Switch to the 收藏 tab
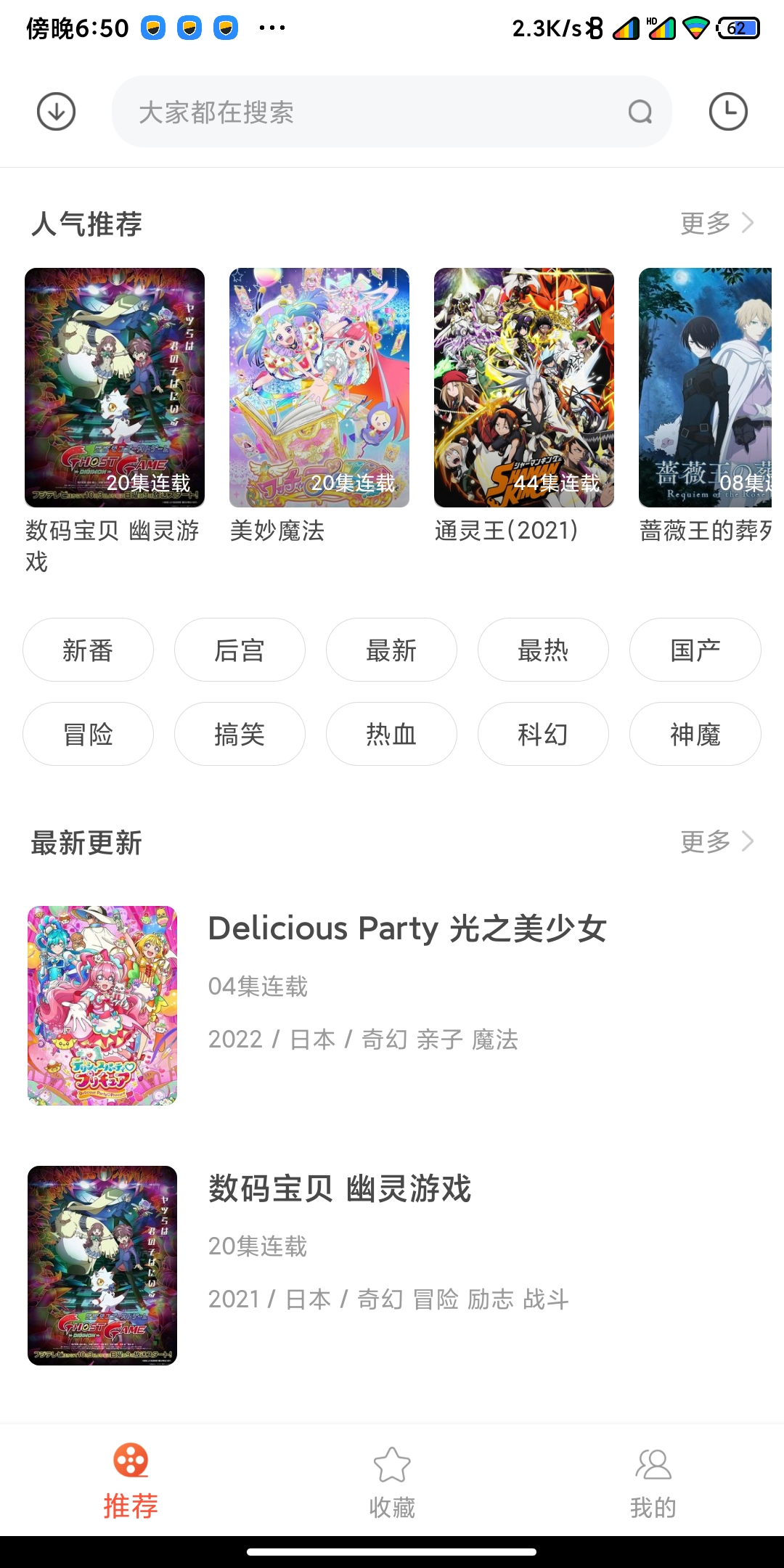This screenshot has height=1568, width=784. point(392,1481)
